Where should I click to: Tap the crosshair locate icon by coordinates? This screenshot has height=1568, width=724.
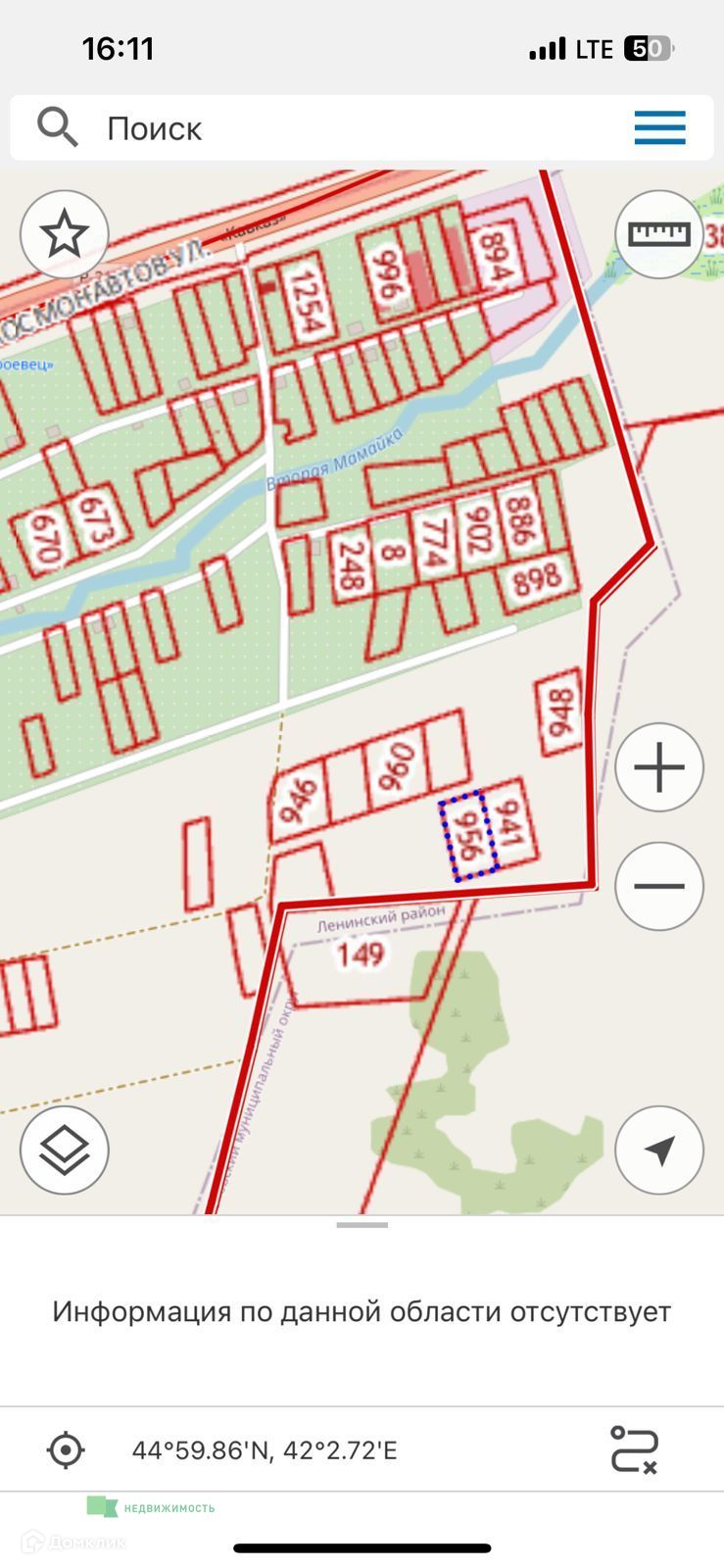[66, 1449]
